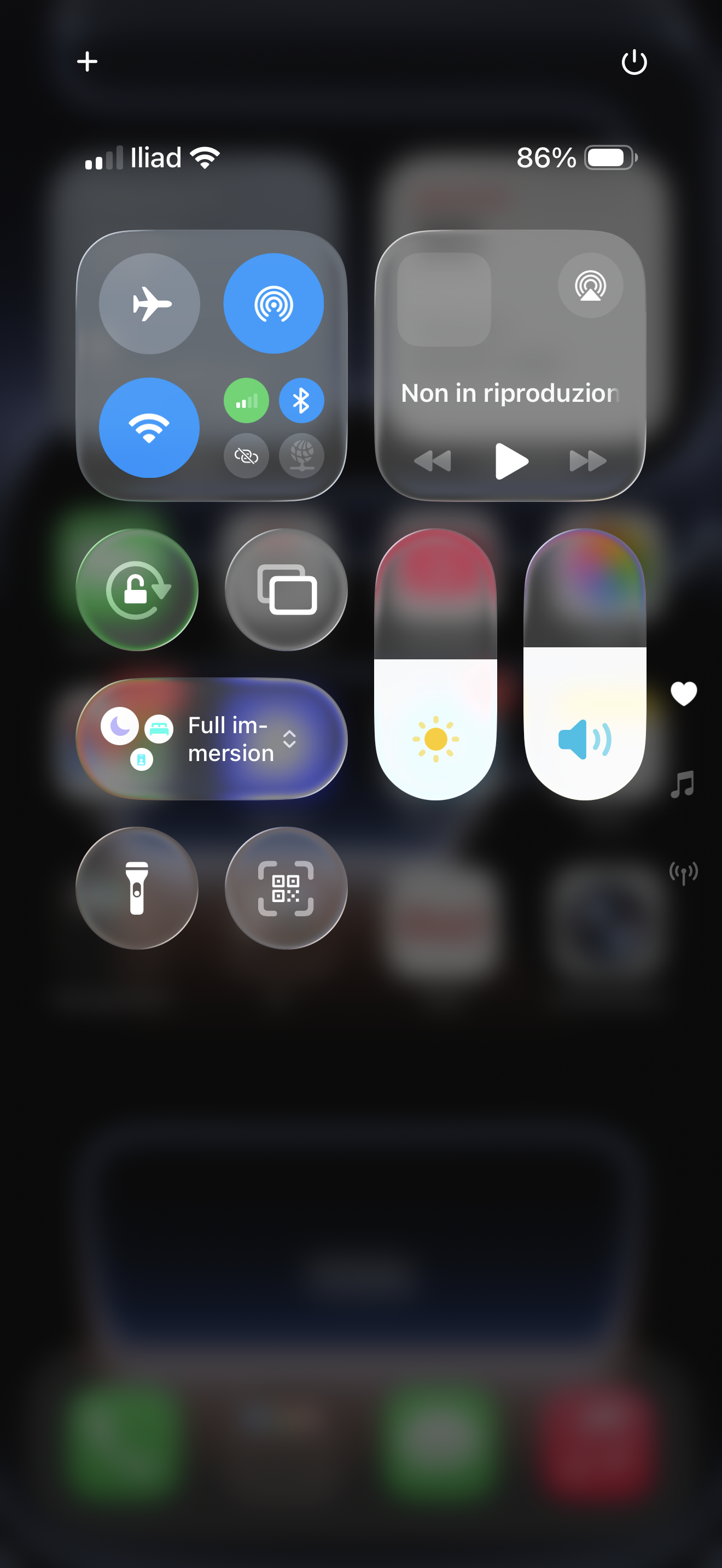Open the QR code scanner
722x1568 pixels.
click(286, 887)
